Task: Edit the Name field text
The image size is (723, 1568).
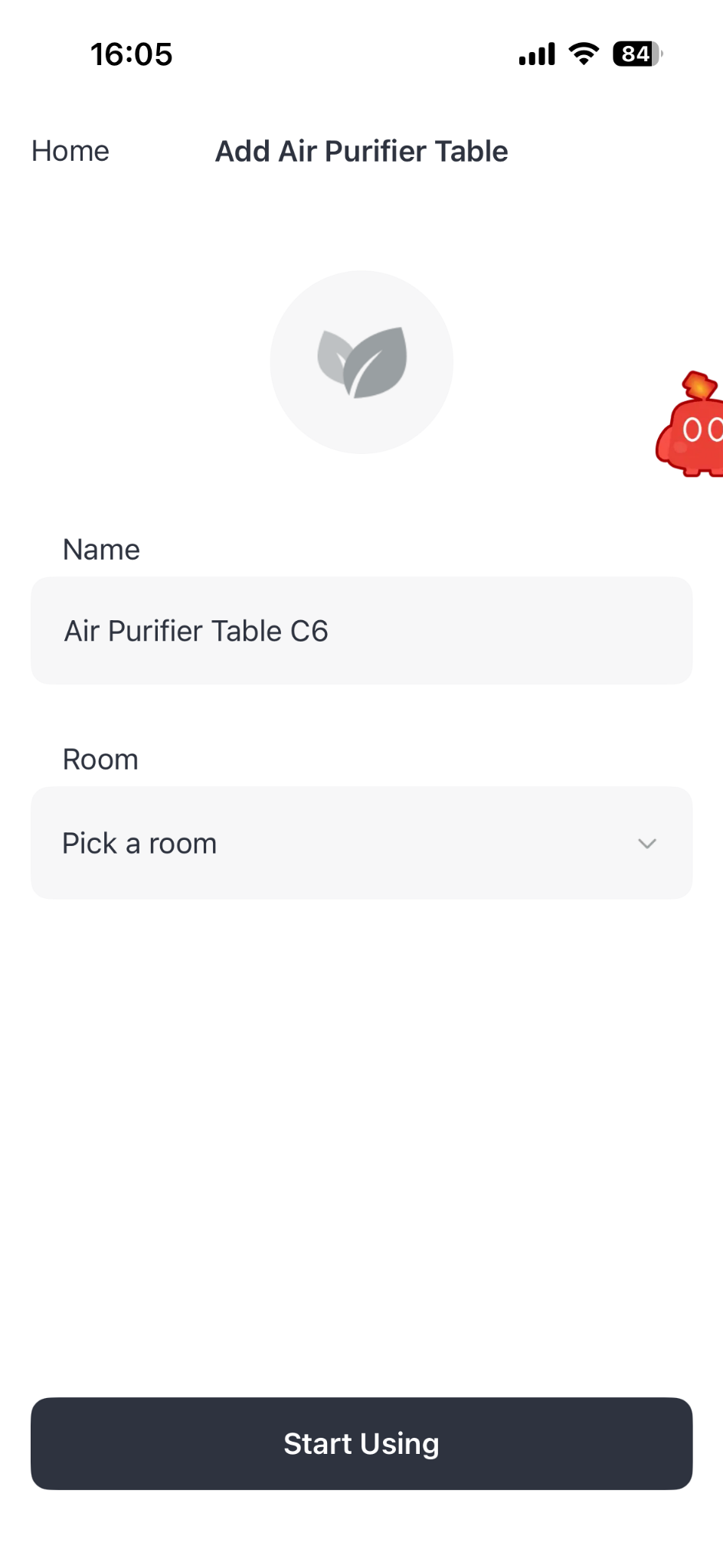Action: (x=361, y=630)
